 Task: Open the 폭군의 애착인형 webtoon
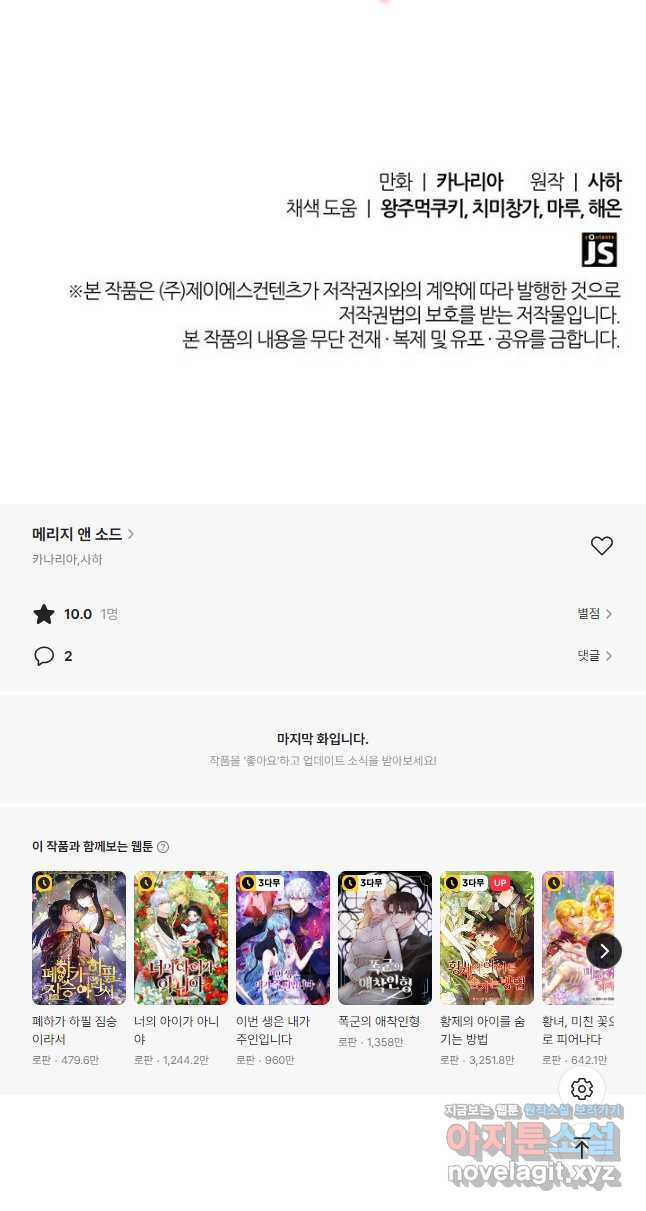coord(385,938)
